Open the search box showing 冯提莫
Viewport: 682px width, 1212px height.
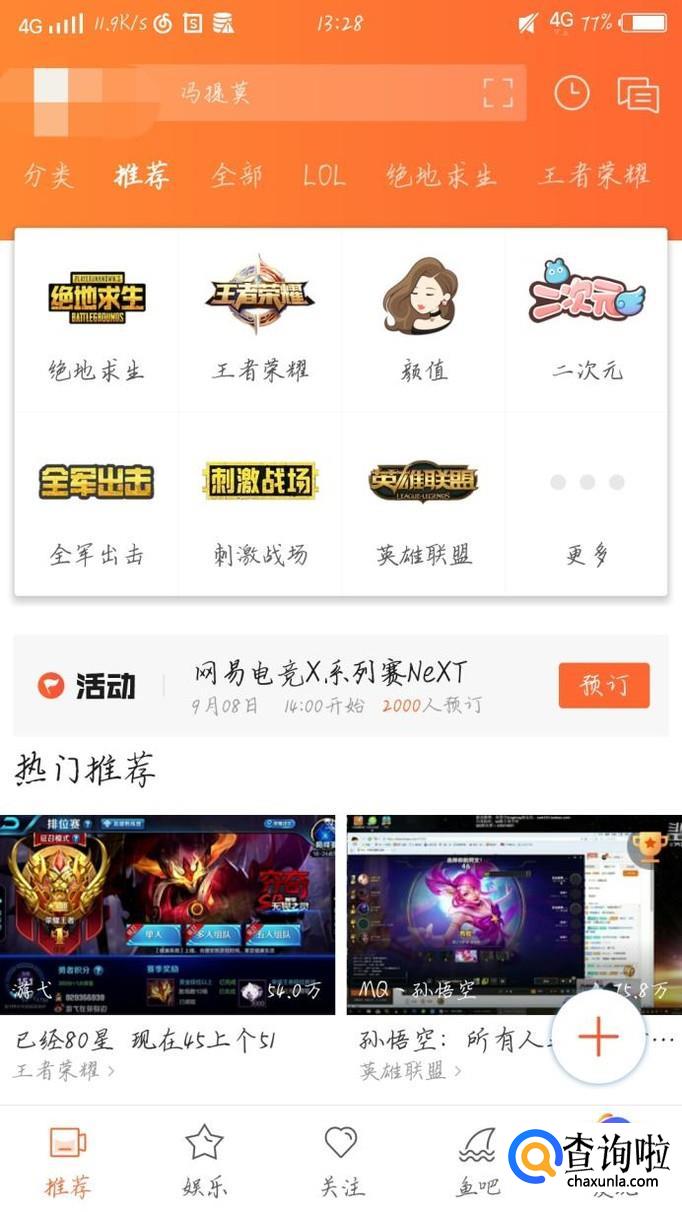click(x=320, y=94)
